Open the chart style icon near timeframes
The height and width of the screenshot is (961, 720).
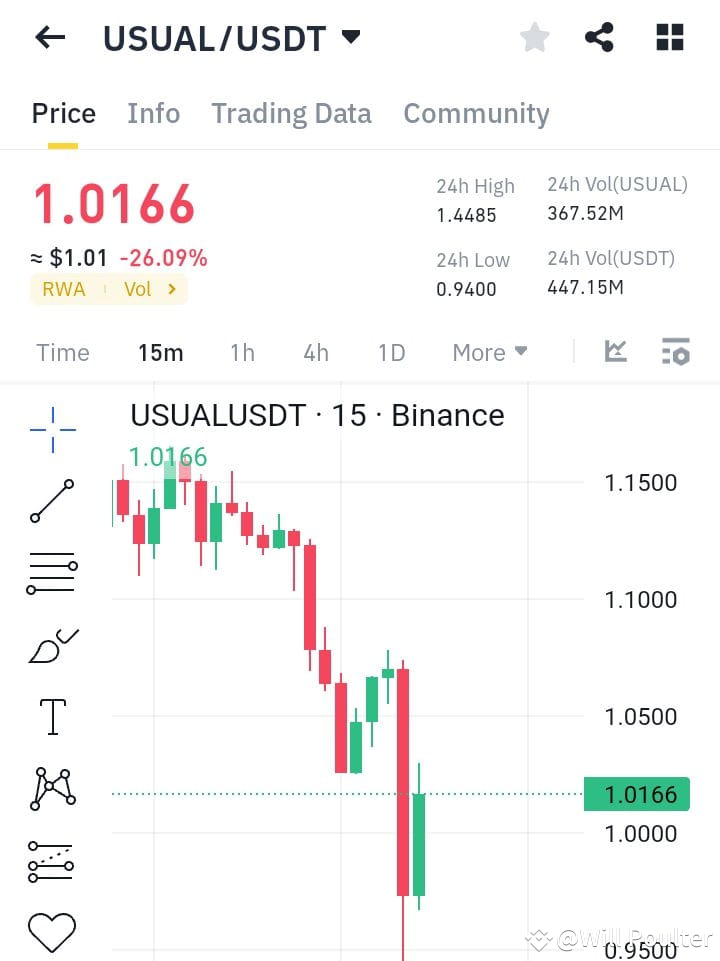click(617, 351)
